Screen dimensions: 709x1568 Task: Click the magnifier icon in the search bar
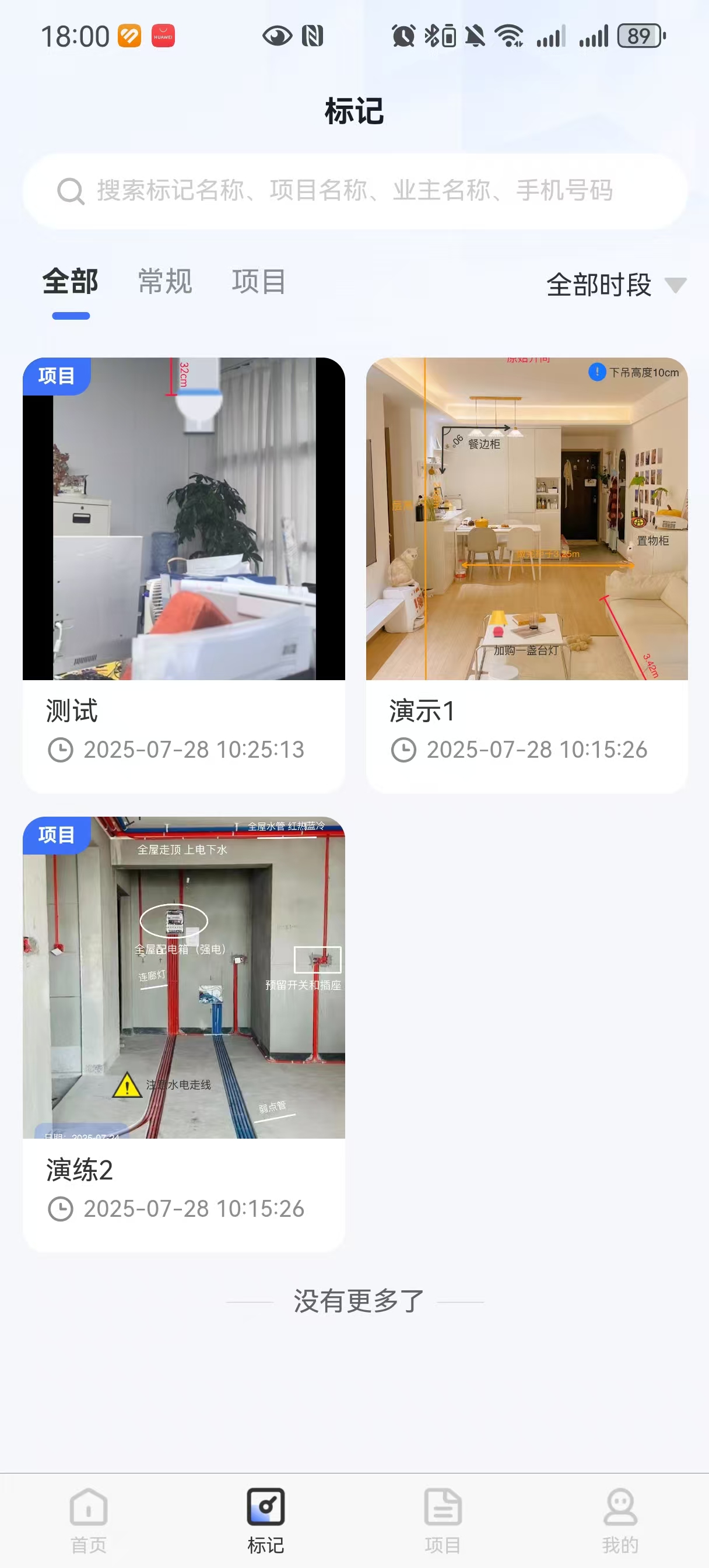[x=71, y=191]
